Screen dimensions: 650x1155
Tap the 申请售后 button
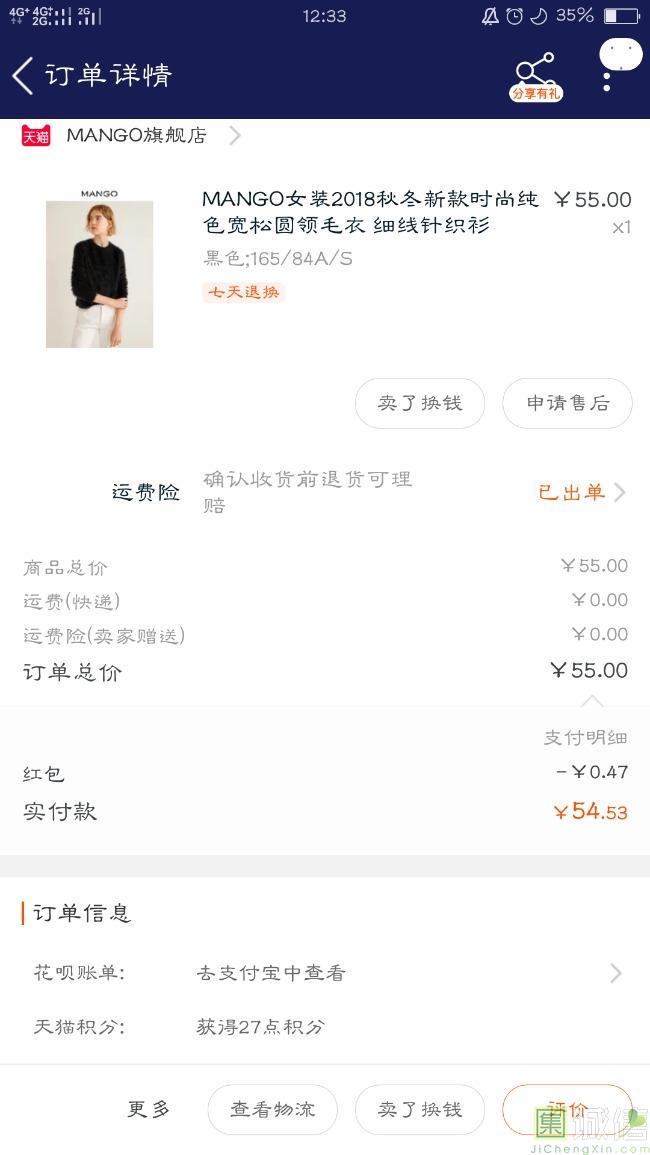(x=567, y=404)
